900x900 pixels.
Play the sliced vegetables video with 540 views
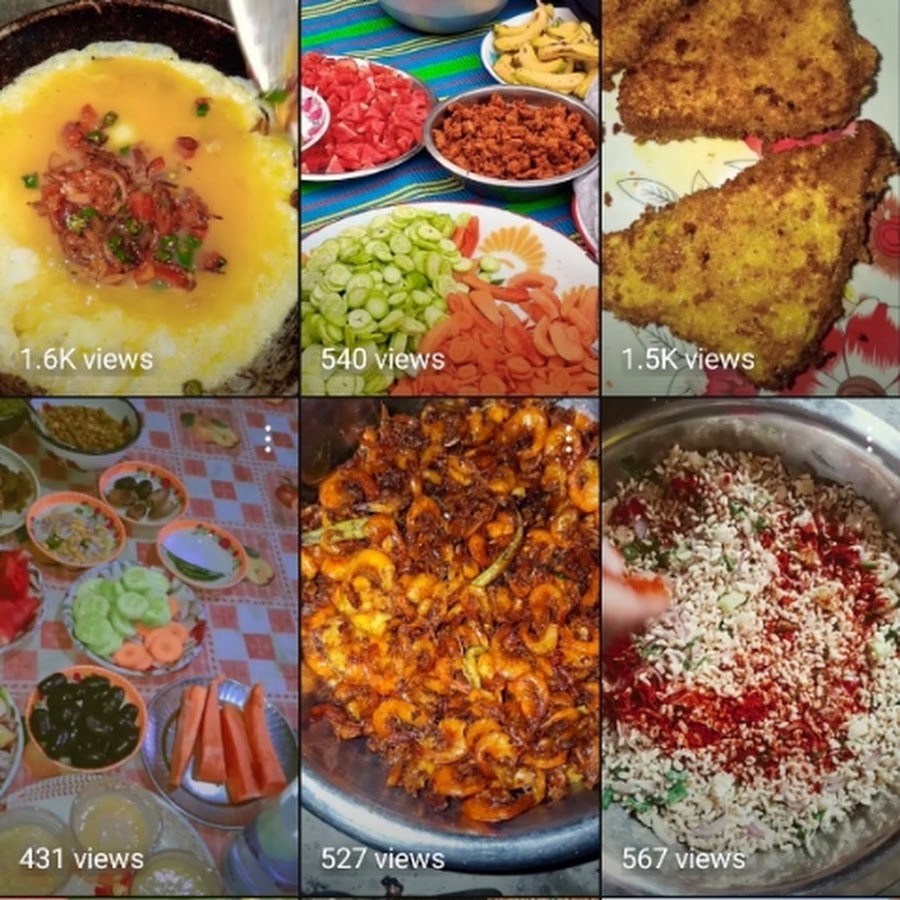click(x=450, y=200)
